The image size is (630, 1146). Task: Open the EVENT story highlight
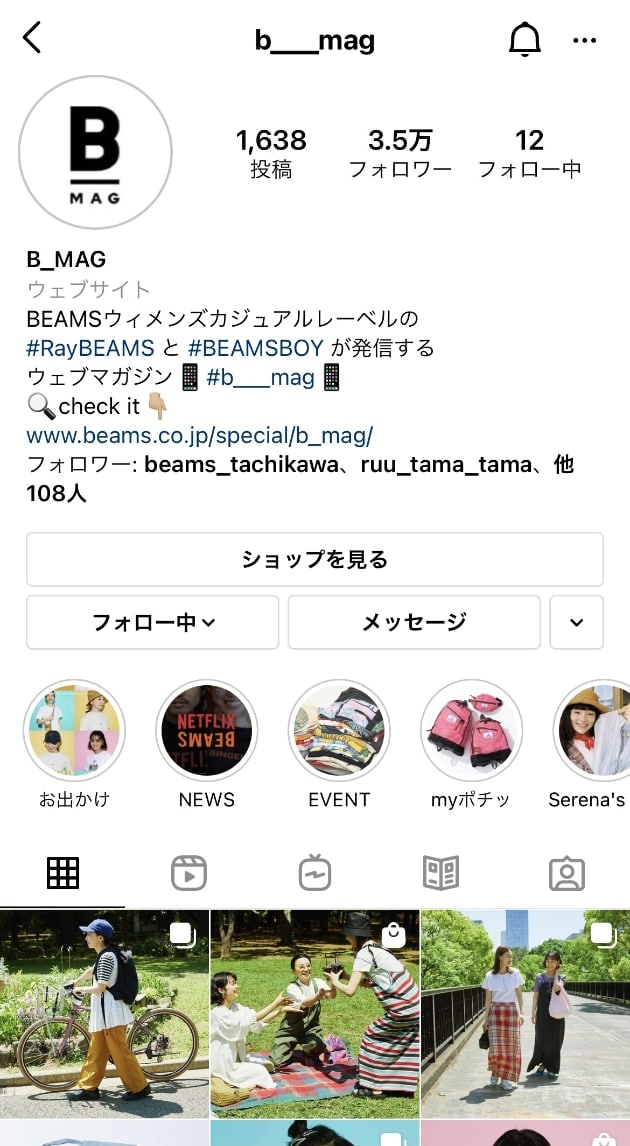pyautogui.click(x=339, y=731)
